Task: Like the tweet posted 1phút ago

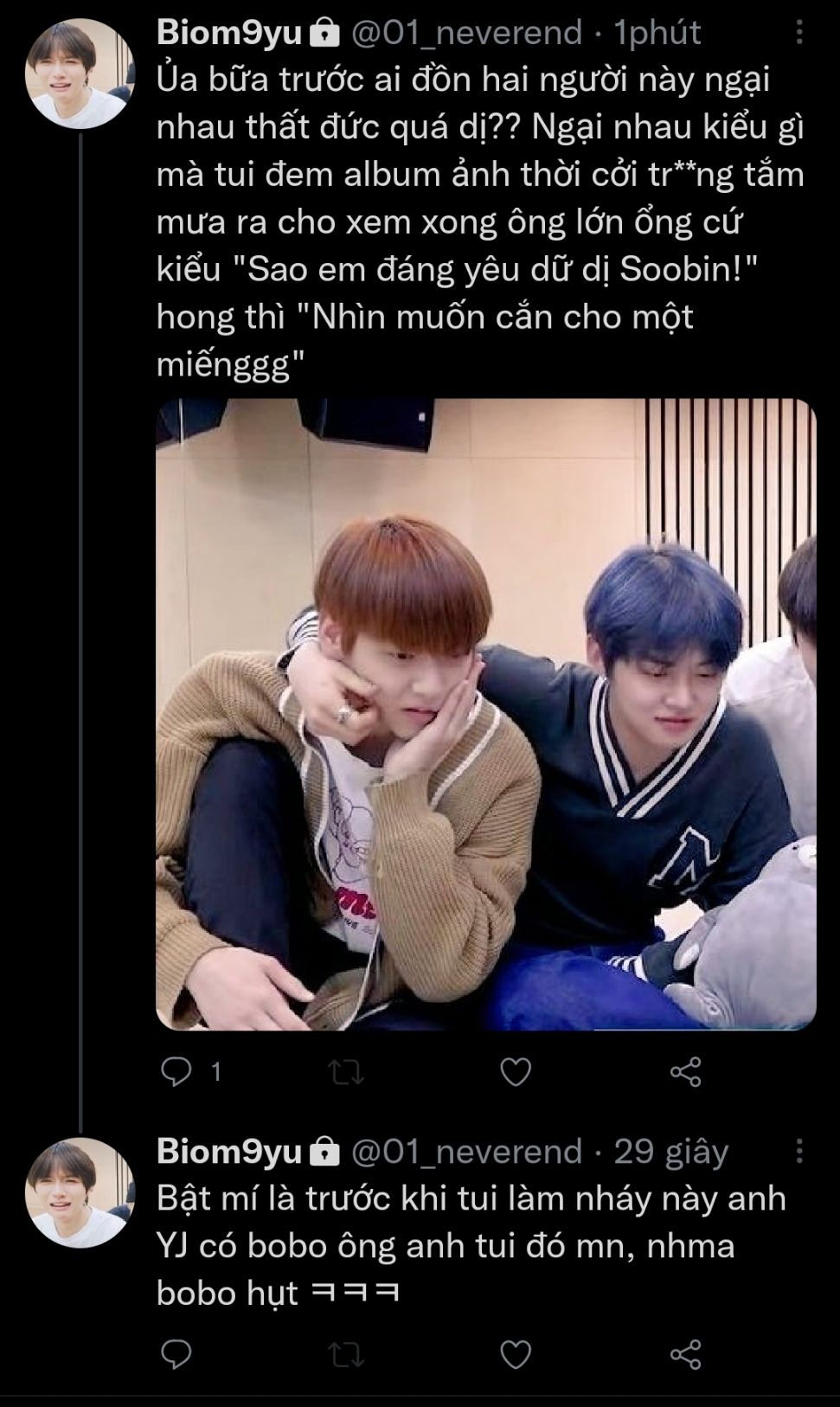Action: coord(516,1073)
